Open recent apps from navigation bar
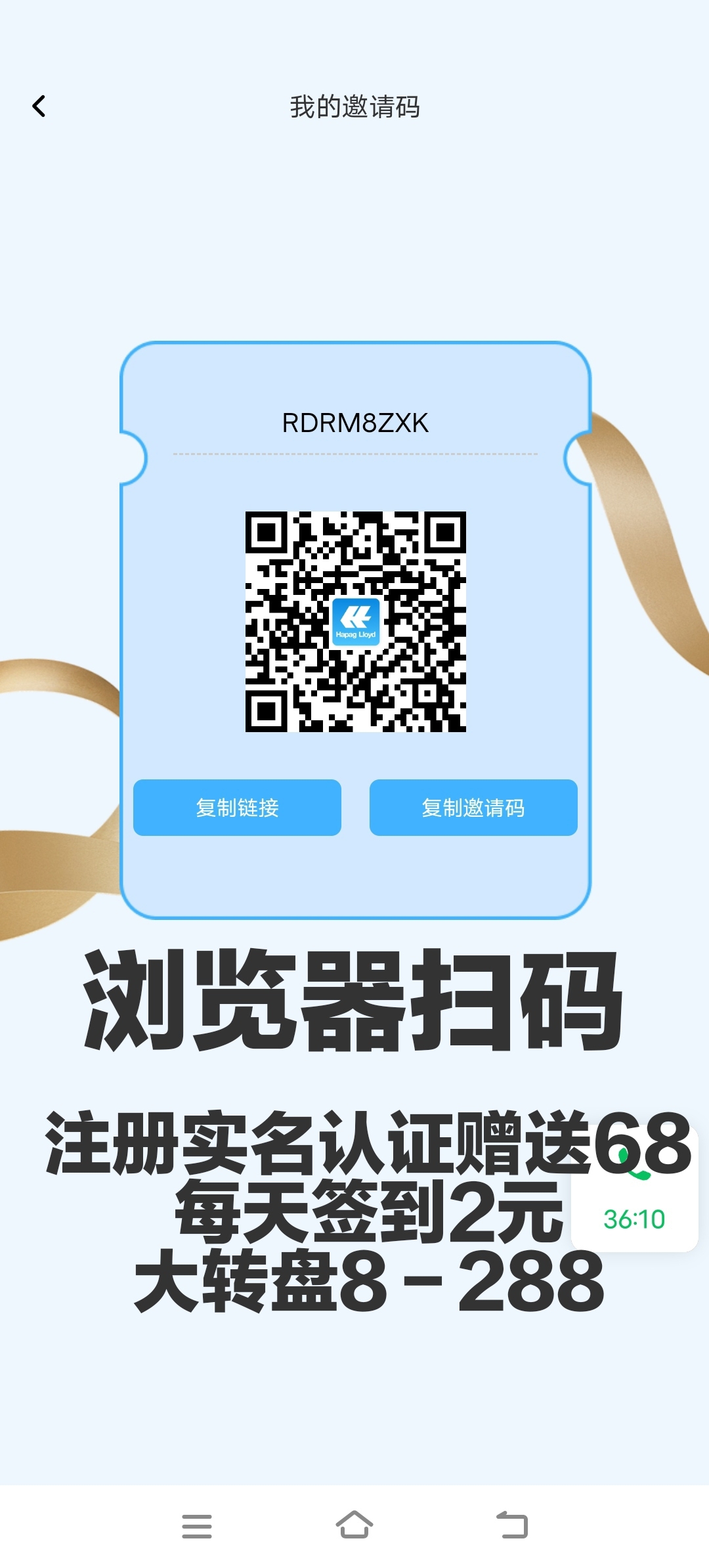Viewport: 709px width, 1568px height. 197,1526
